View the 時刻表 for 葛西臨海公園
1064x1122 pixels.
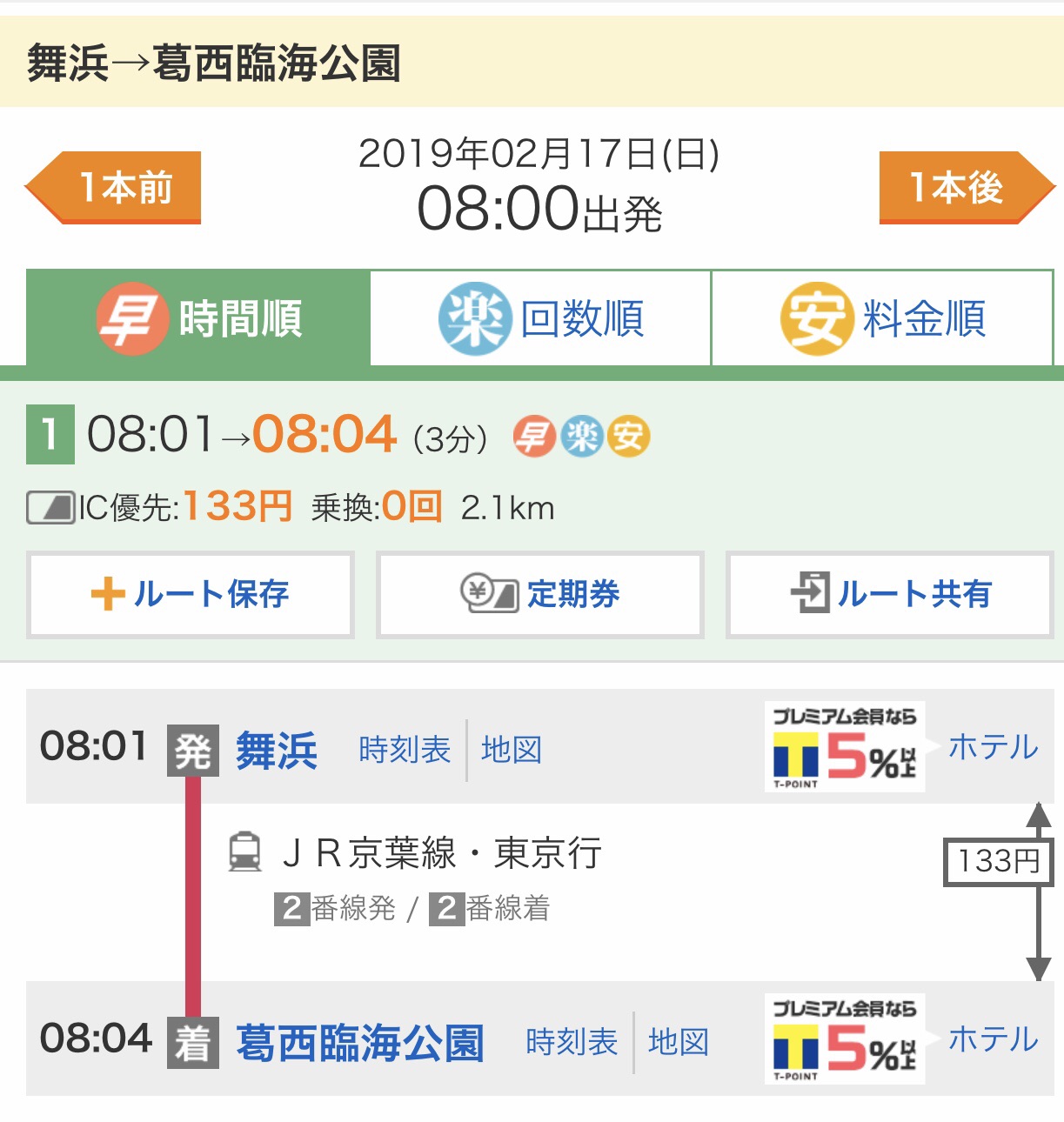click(x=572, y=1042)
